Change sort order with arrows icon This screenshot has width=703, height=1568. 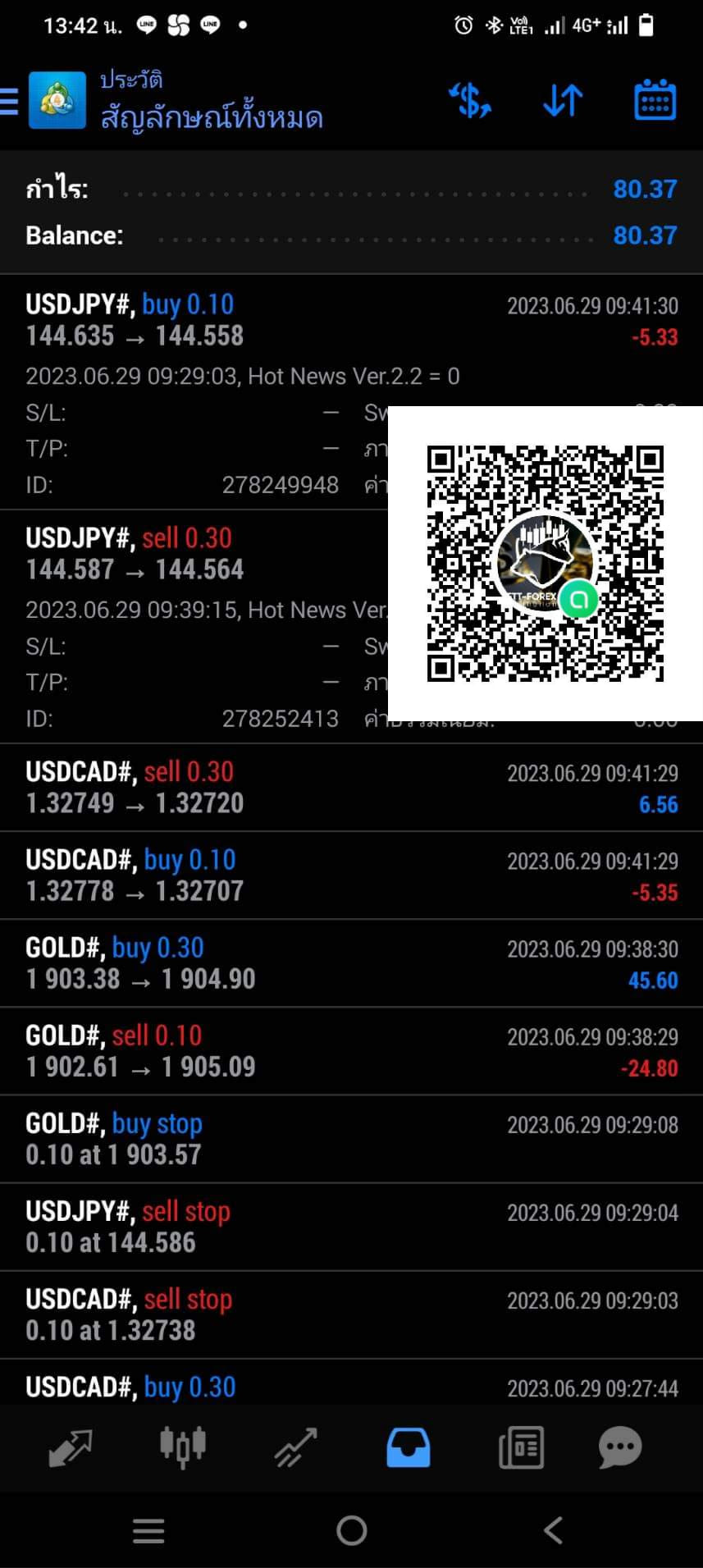[x=564, y=101]
